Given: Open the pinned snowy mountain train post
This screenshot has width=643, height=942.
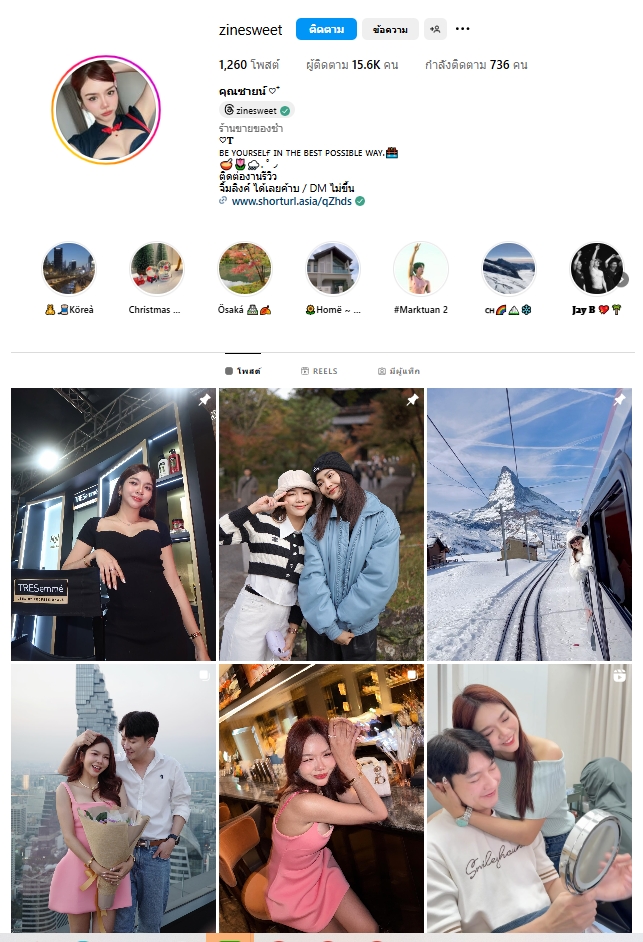Looking at the screenshot, I should (529, 524).
